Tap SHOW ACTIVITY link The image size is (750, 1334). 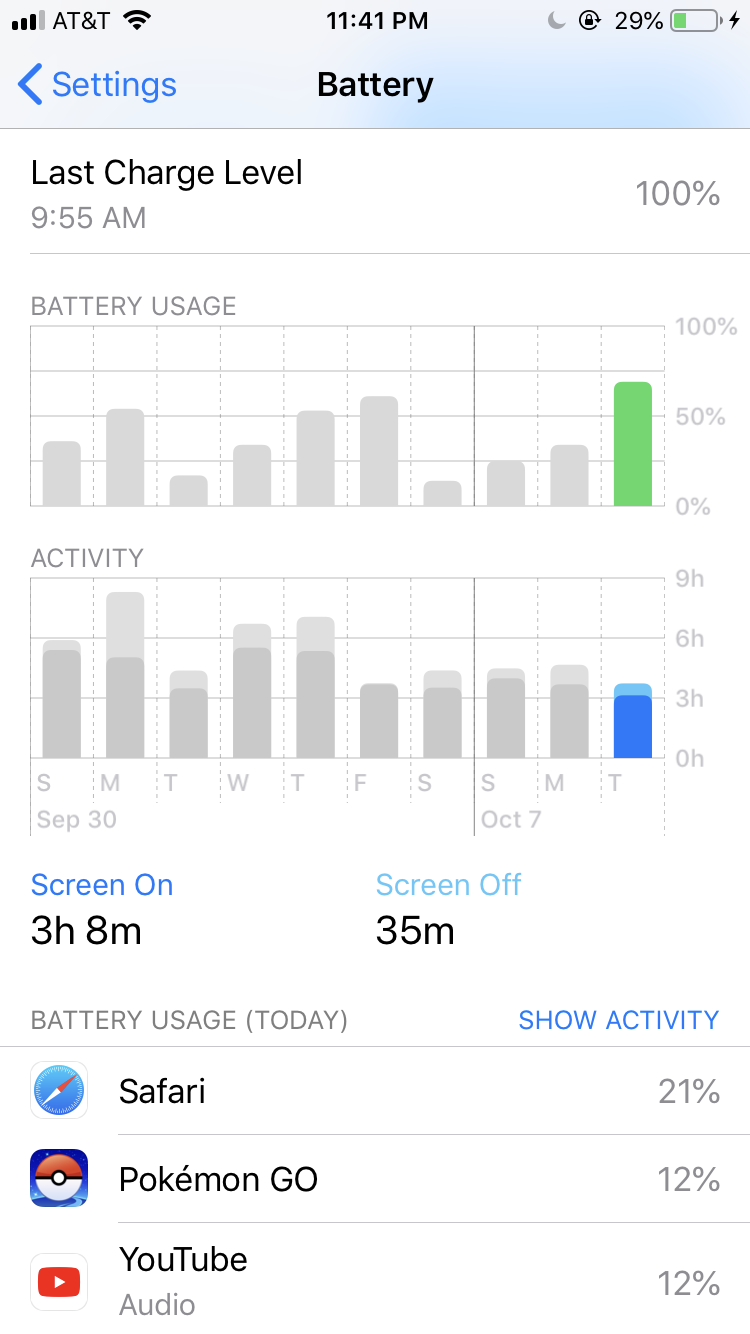(x=618, y=1020)
